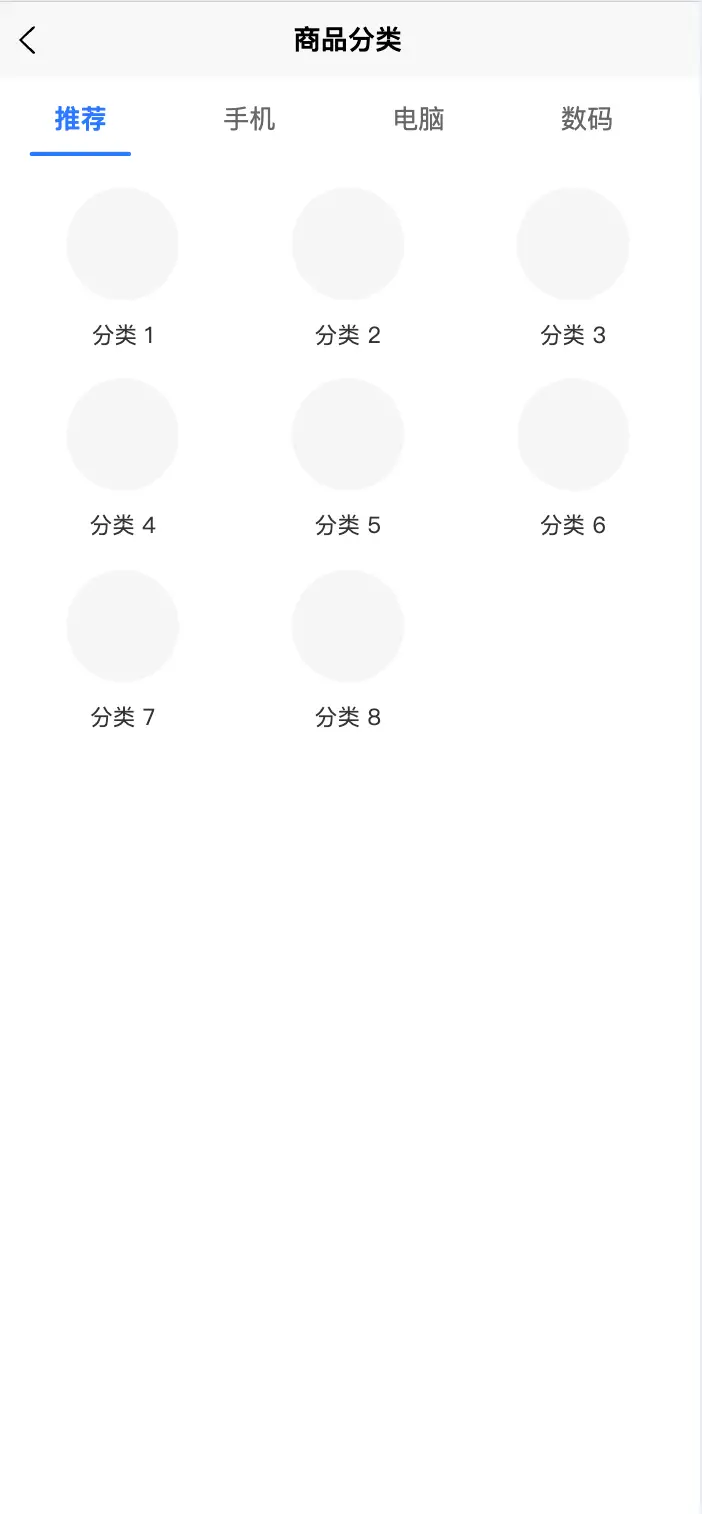Switch to the 数码 tab
Screen dimensions: 702x1514
(x=586, y=119)
